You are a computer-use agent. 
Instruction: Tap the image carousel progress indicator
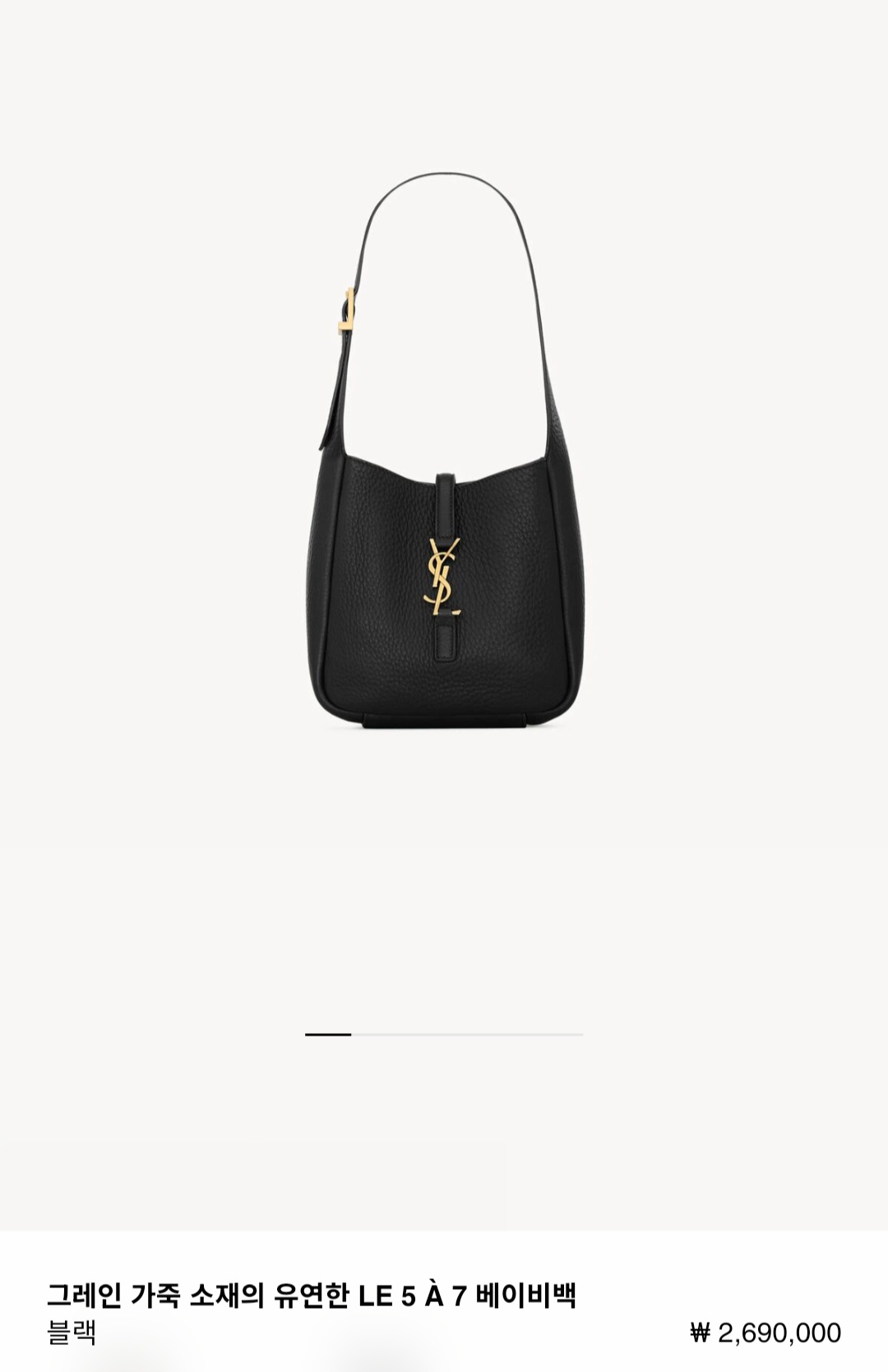click(444, 1034)
